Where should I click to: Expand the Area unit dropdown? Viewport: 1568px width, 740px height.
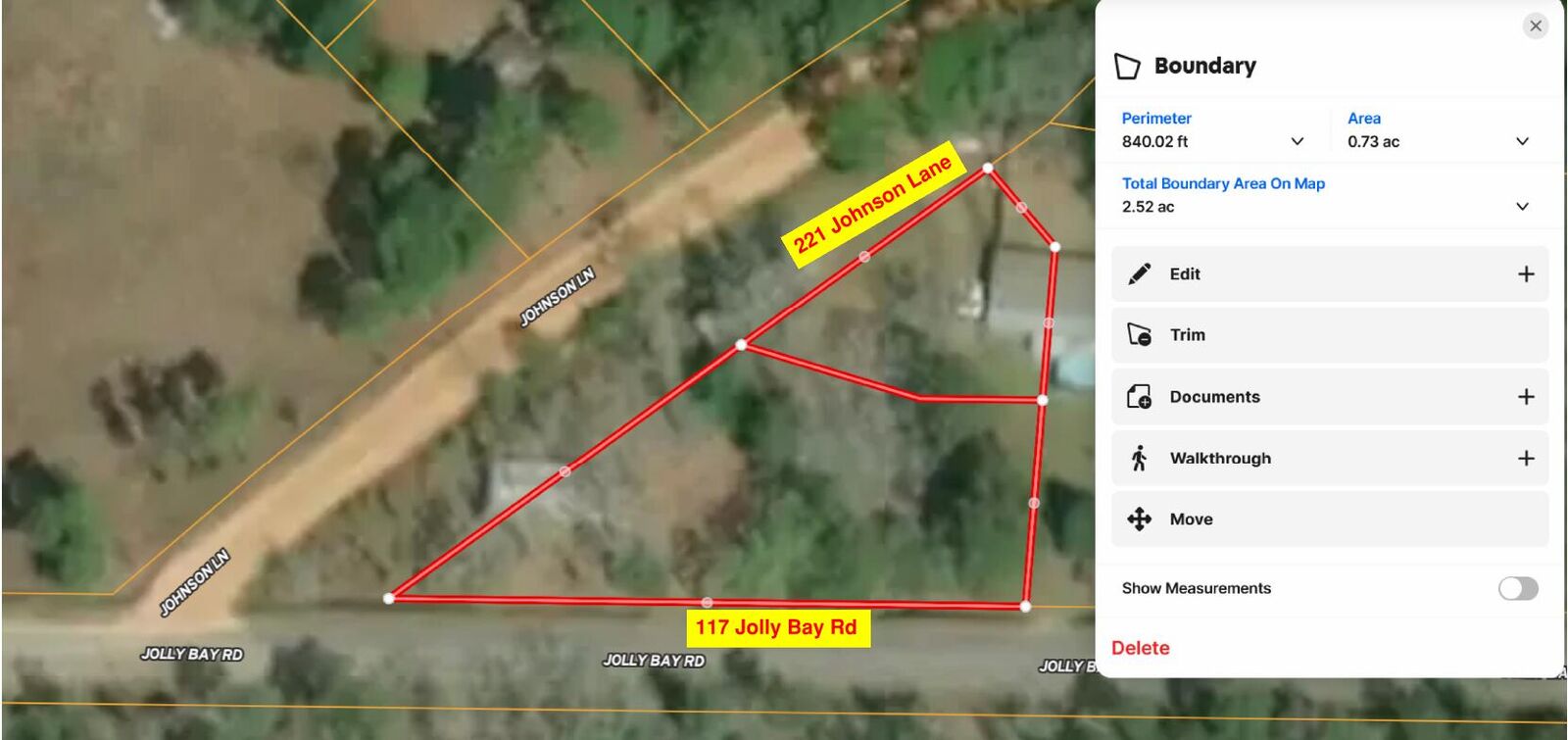click(x=1521, y=142)
